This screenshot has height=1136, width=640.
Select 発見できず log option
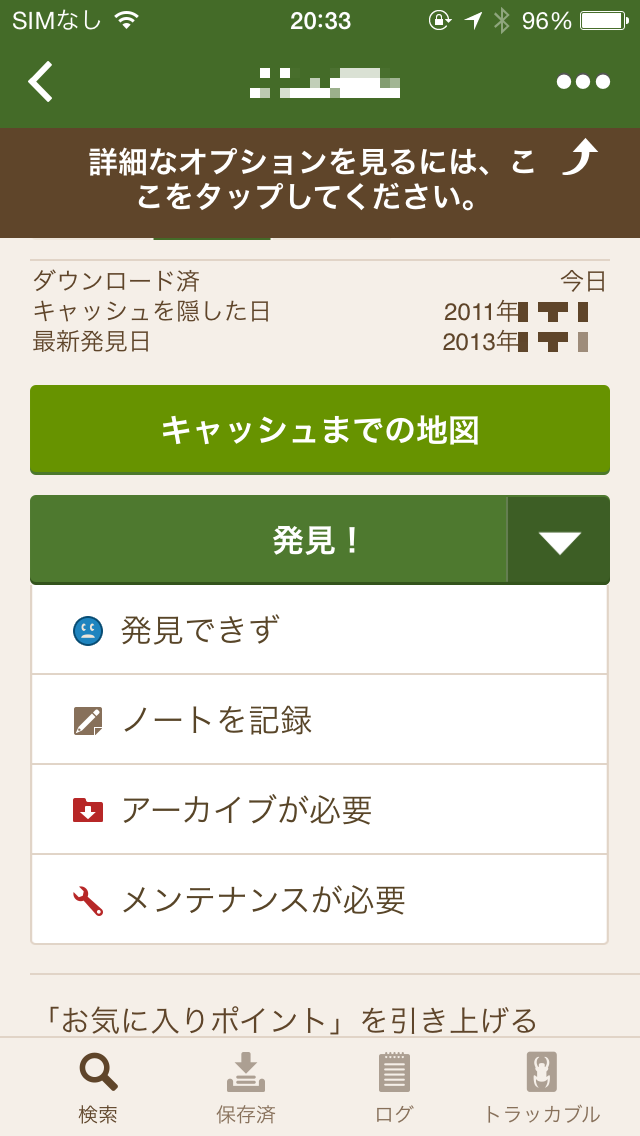click(x=320, y=630)
